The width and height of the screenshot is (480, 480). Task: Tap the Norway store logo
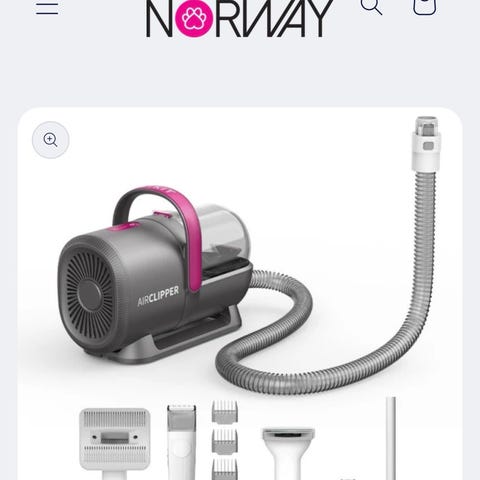pyautogui.click(x=239, y=17)
